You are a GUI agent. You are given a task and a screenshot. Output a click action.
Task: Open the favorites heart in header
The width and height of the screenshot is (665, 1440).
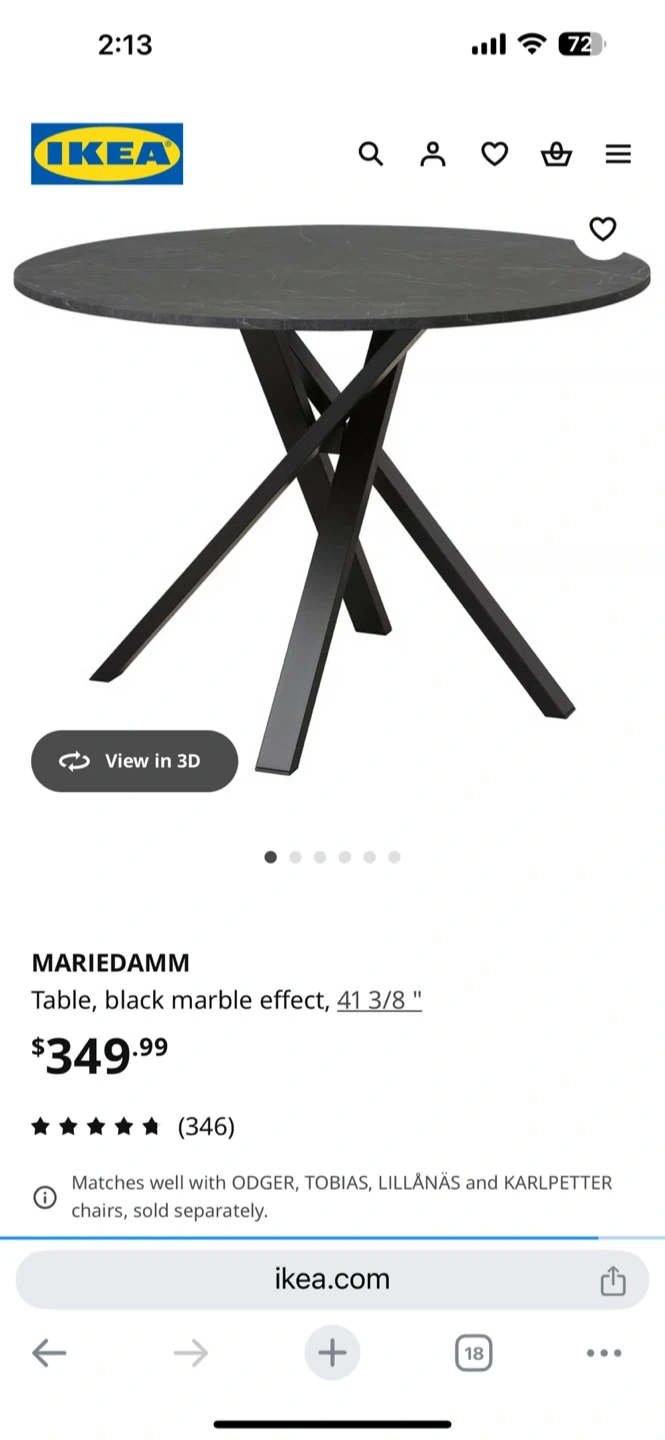tap(494, 154)
